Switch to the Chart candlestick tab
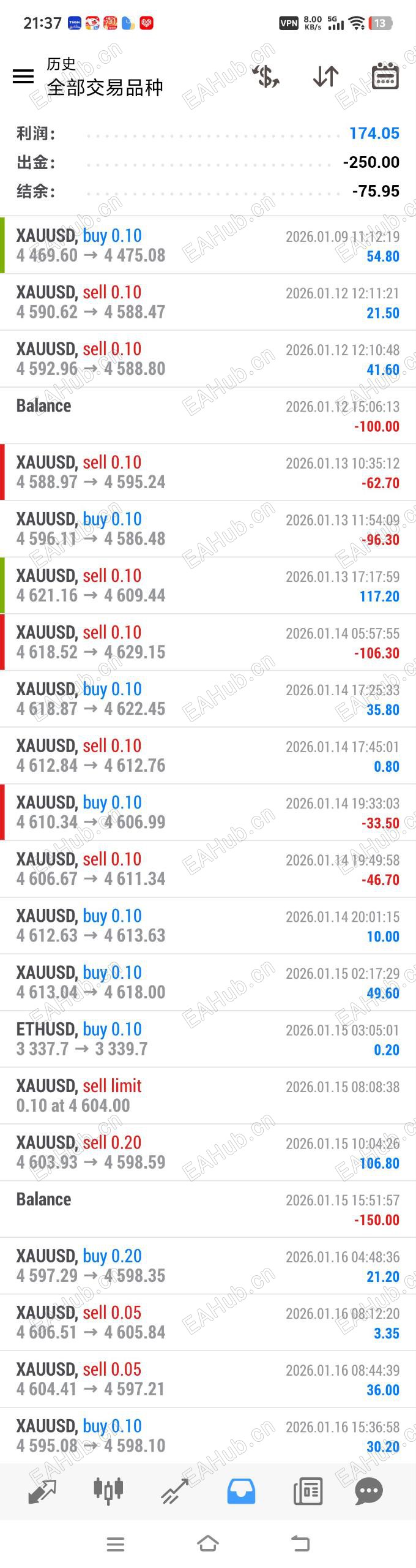The width and height of the screenshot is (416, 1568). point(108,1491)
